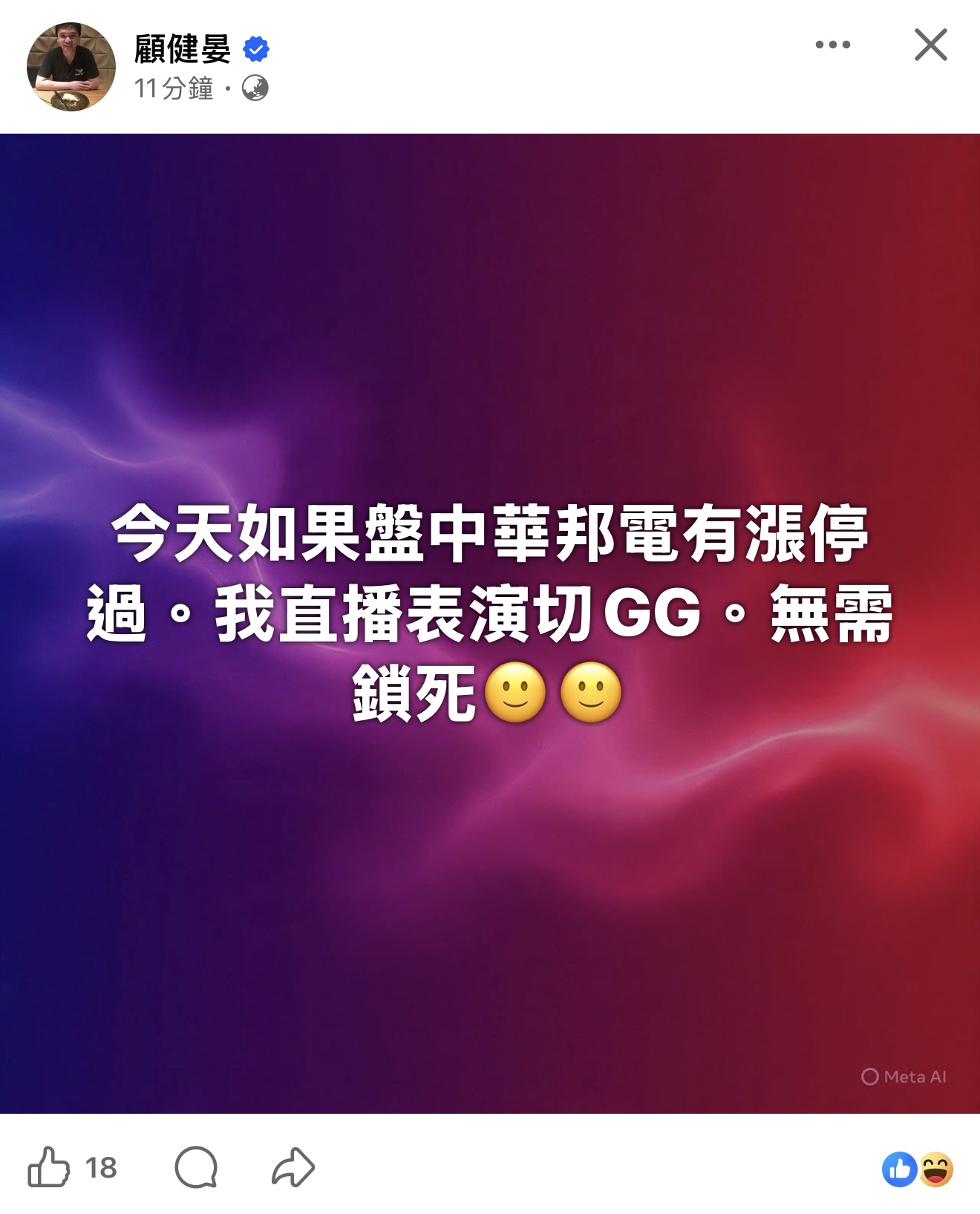Viewport: 980px width, 1214px height.
Task: Open 顧健晏's profile picture
Action: click(71, 67)
